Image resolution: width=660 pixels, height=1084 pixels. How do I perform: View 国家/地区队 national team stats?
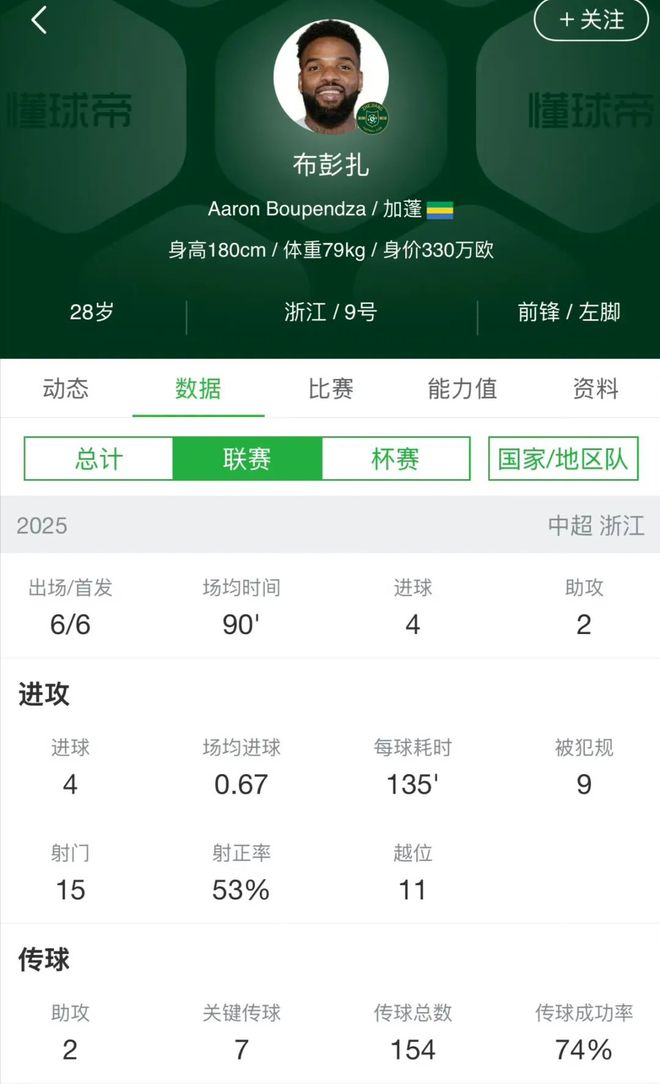[563, 459]
